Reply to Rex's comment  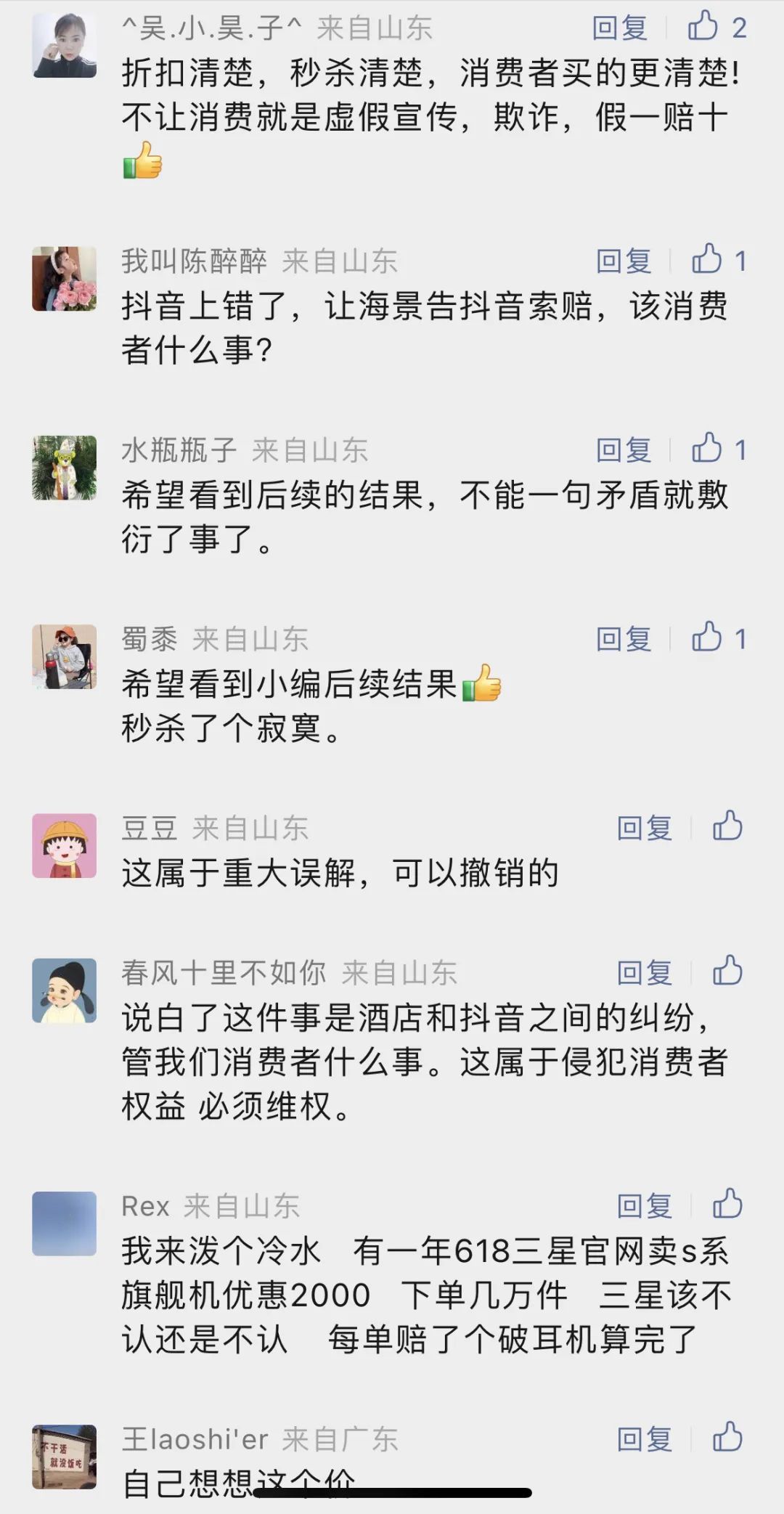tap(644, 1206)
